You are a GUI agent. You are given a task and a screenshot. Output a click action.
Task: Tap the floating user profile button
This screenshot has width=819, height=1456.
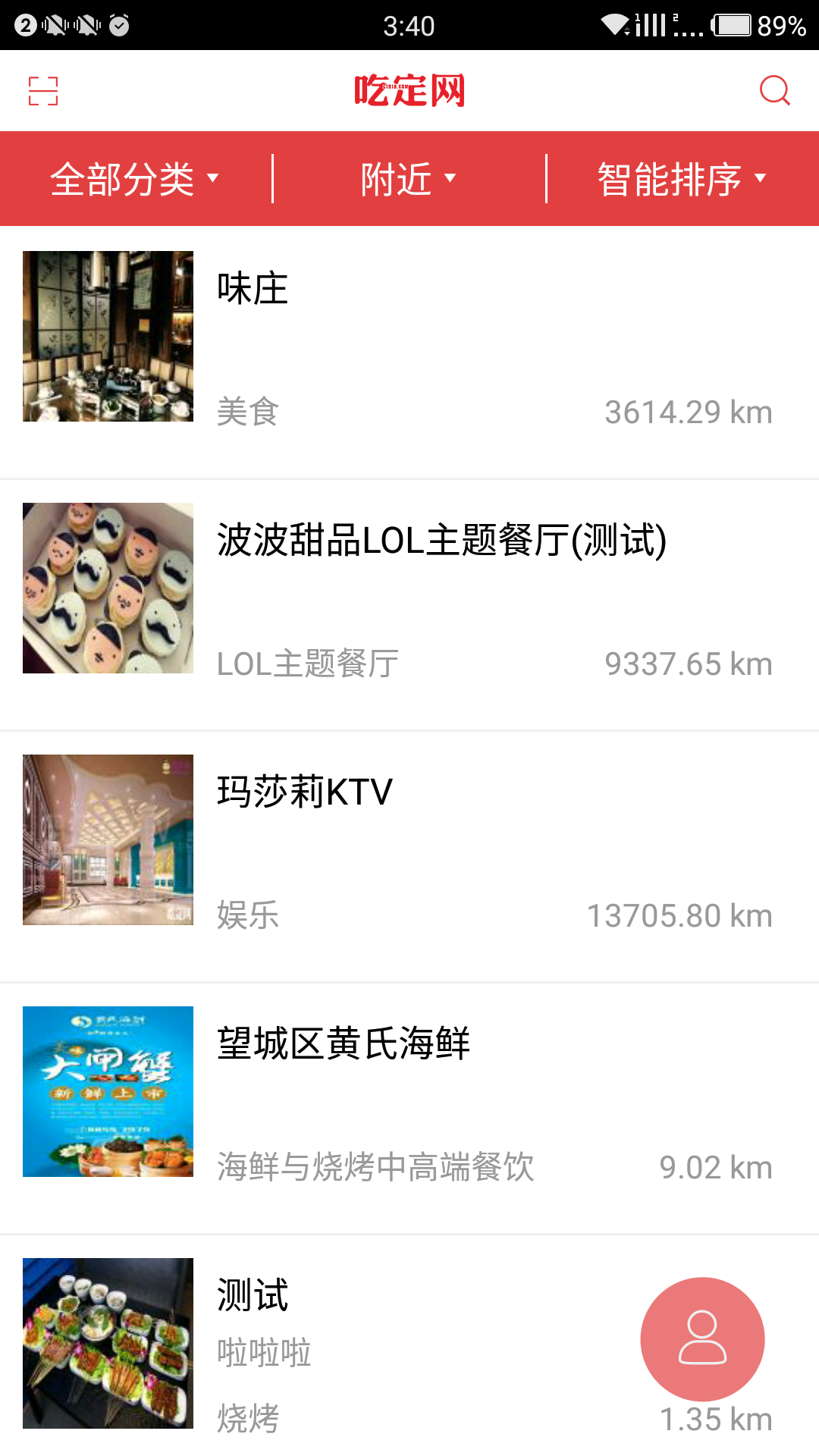pos(702,1338)
